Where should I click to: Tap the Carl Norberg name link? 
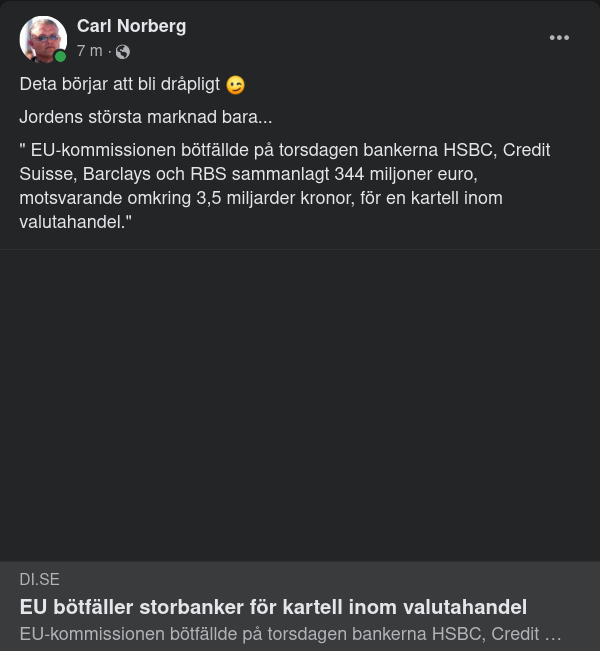(x=131, y=26)
